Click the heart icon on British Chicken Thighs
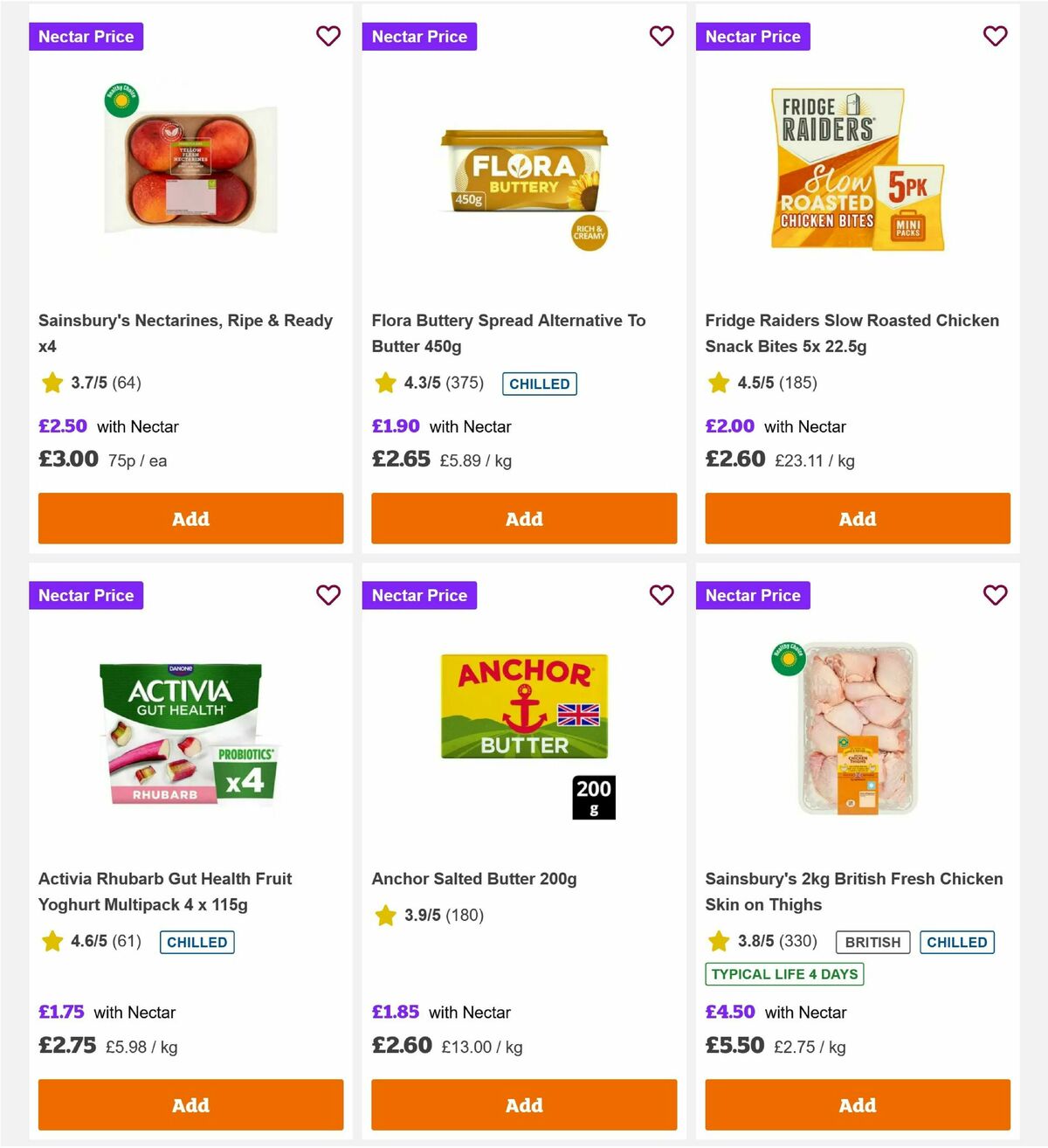Image resolution: width=1048 pixels, height=1148 pixels. (995, 595)
